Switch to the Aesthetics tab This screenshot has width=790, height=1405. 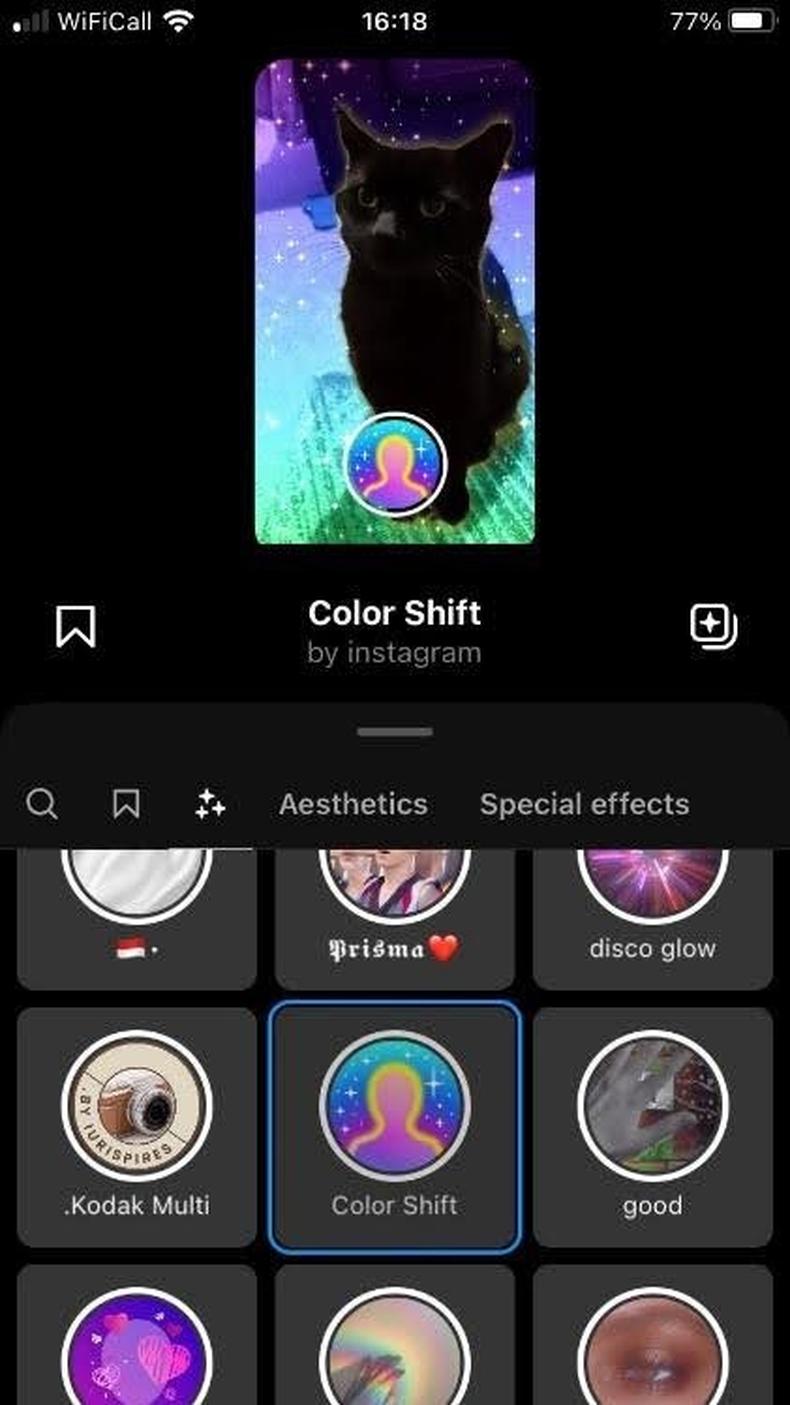point(353,804)
